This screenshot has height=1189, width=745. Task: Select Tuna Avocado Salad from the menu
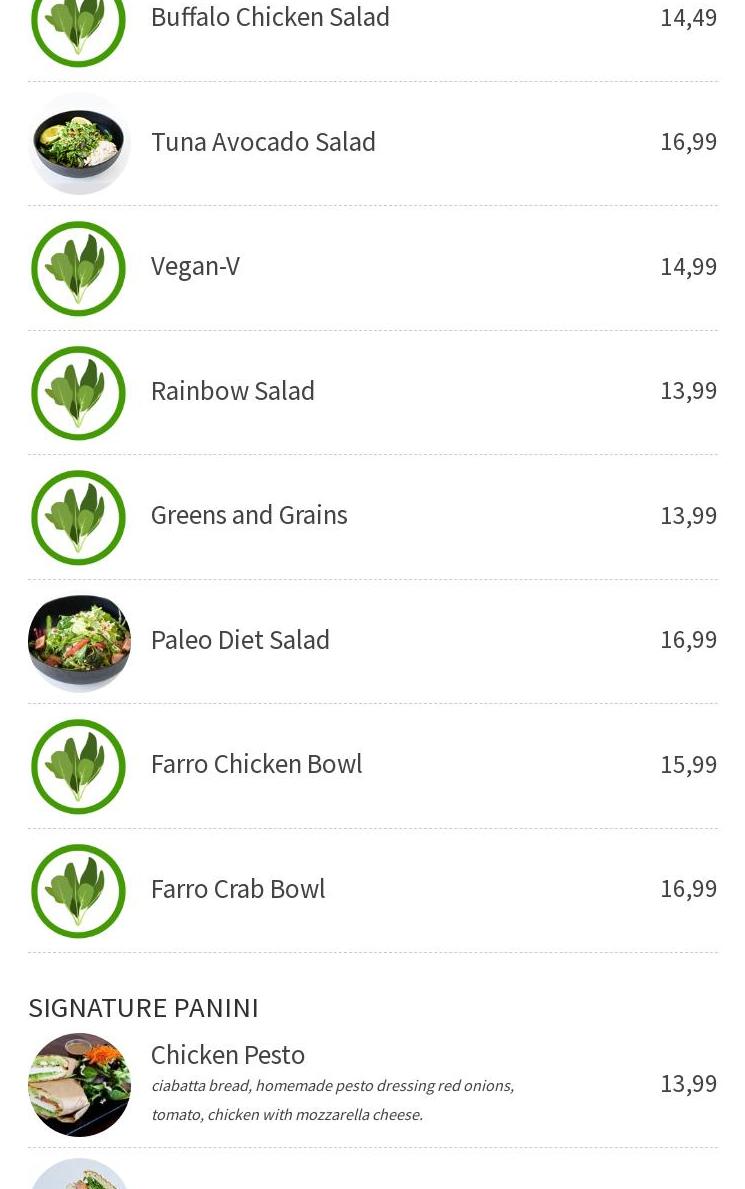[x=263, y=142]
